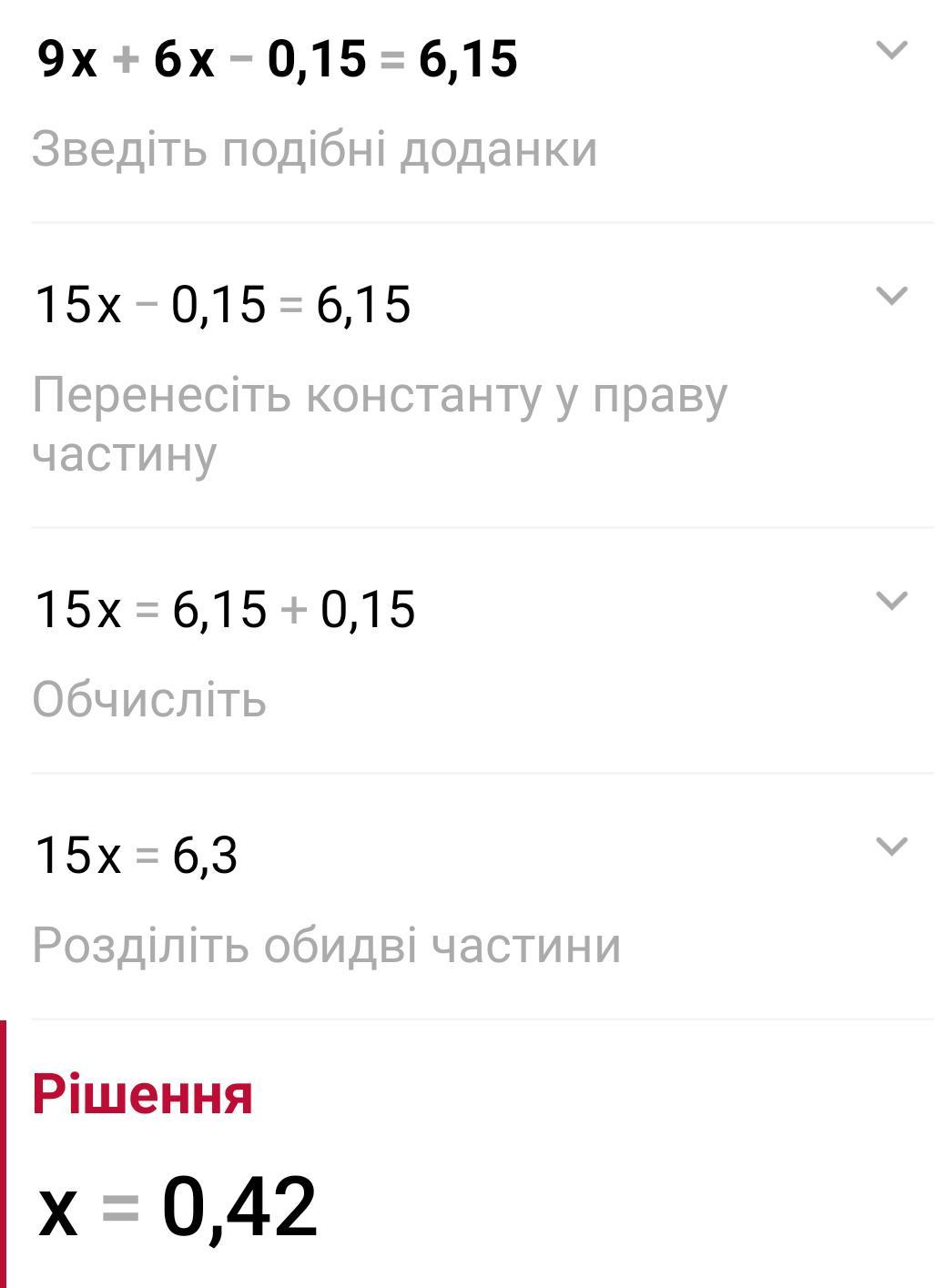This screenshot has height=1288, width=945.
Task: Expand the step 15x = 6,3
Action: point(891,847)
